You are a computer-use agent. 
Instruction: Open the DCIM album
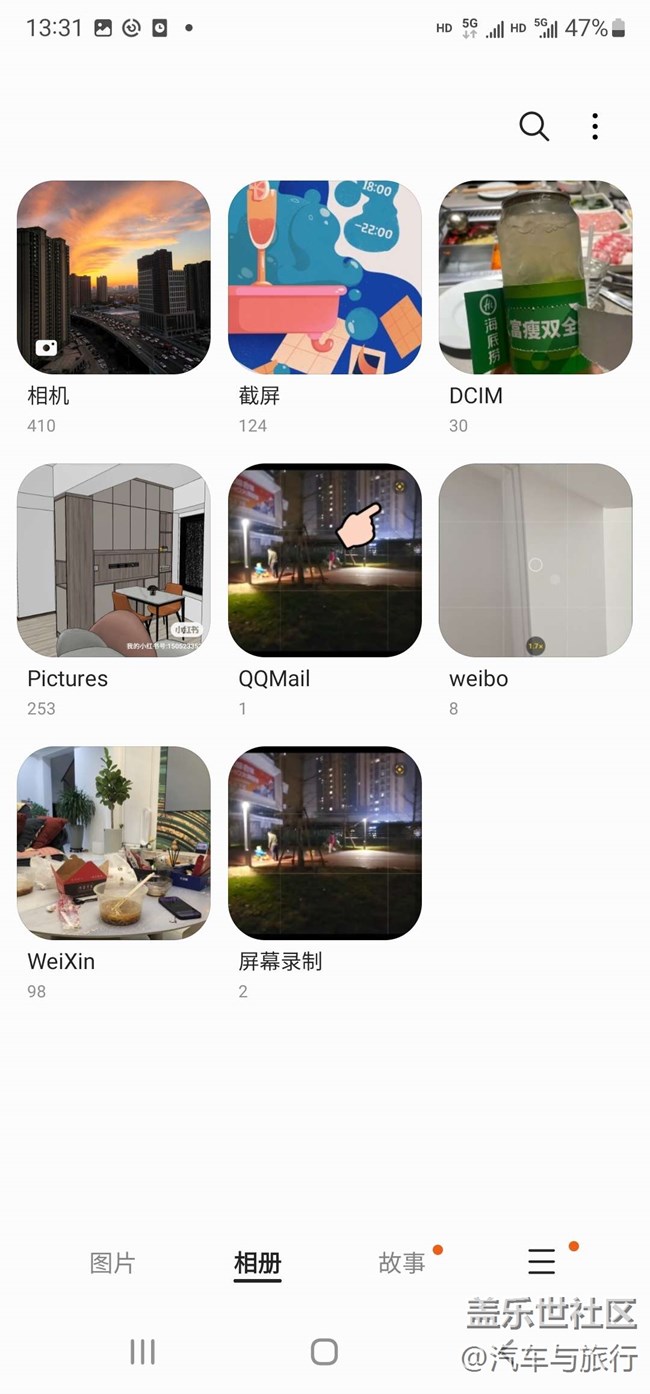coord(536,277)
